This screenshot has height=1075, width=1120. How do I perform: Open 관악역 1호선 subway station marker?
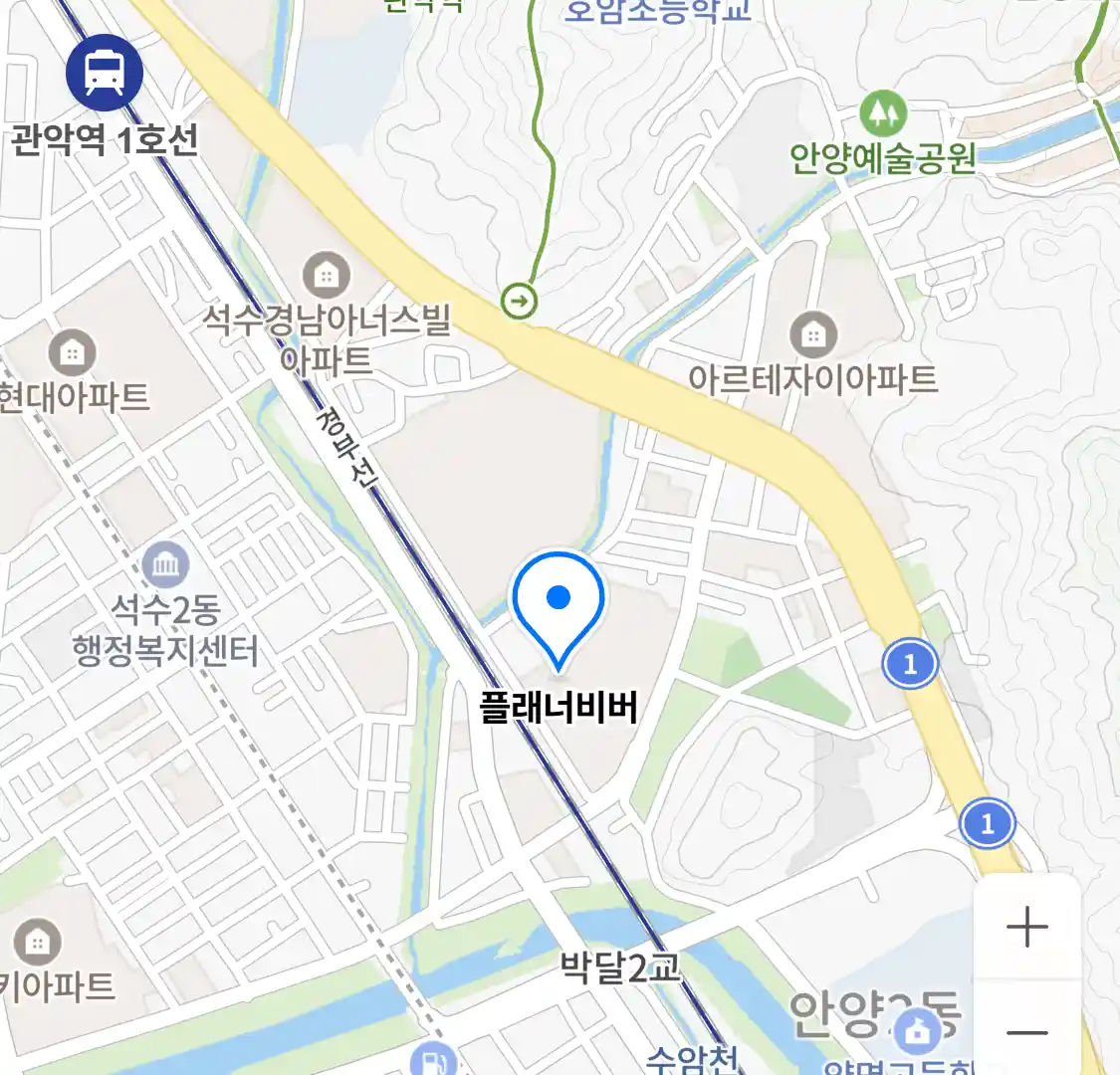click(105, 73)
